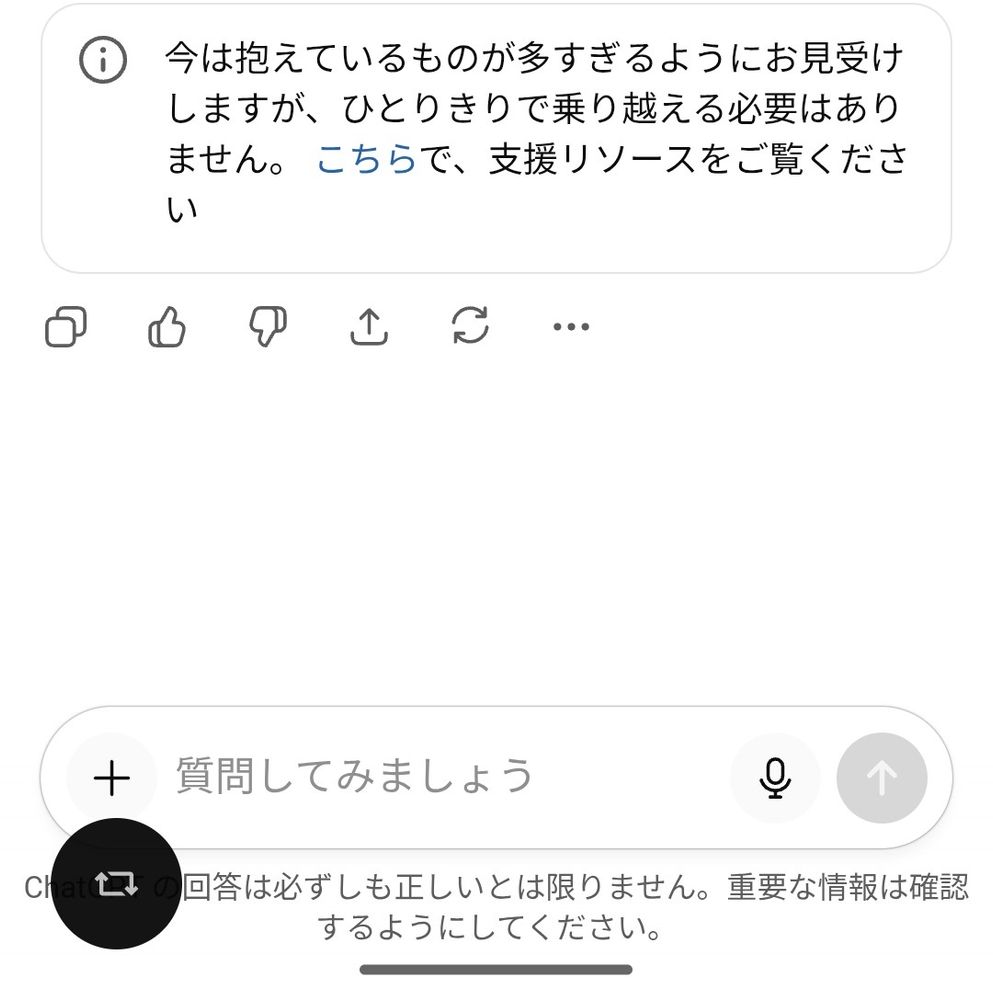Start voice input with the microphone
Viewport: 993px width, 1000px height.
click(775, 777)
